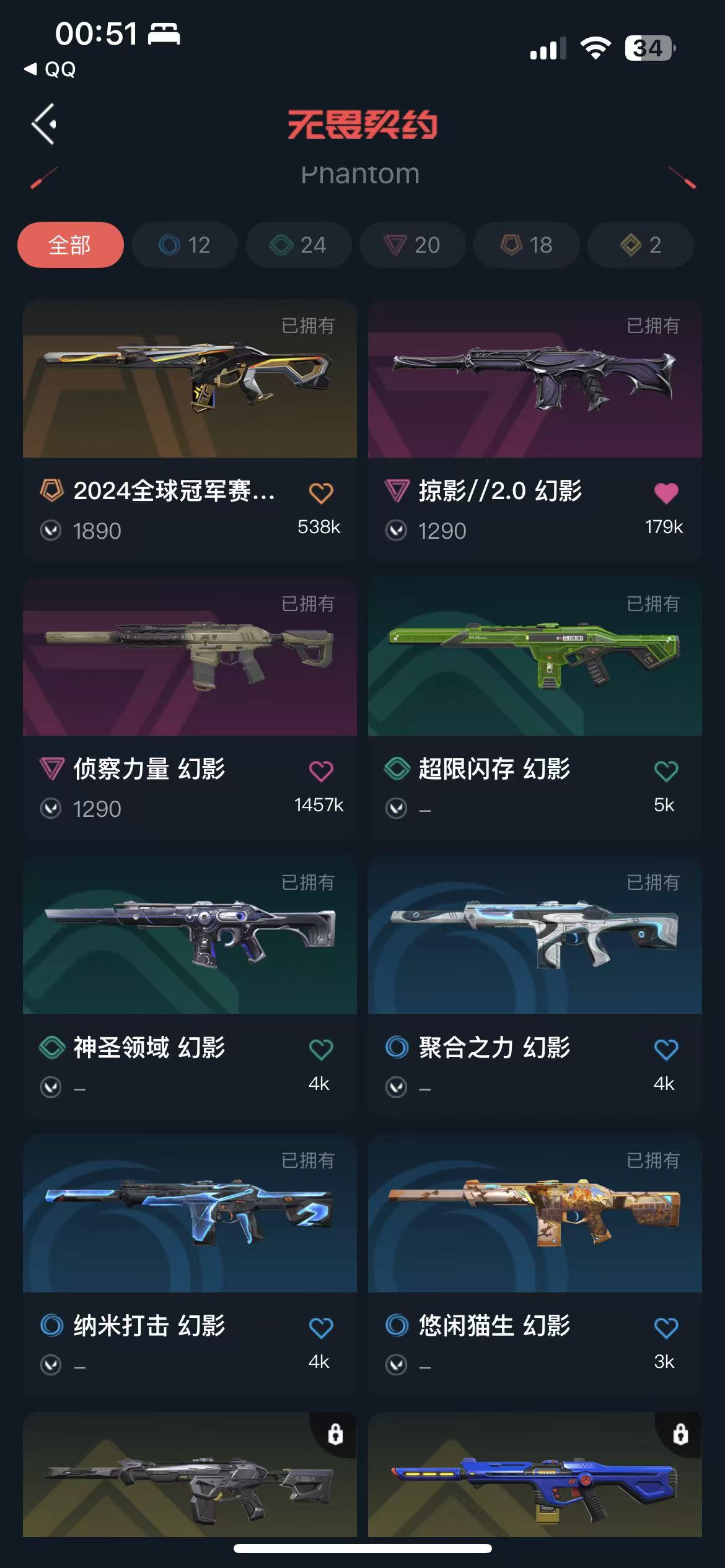
Task: Go back using the top-left arrow
Action: point(44,124)
